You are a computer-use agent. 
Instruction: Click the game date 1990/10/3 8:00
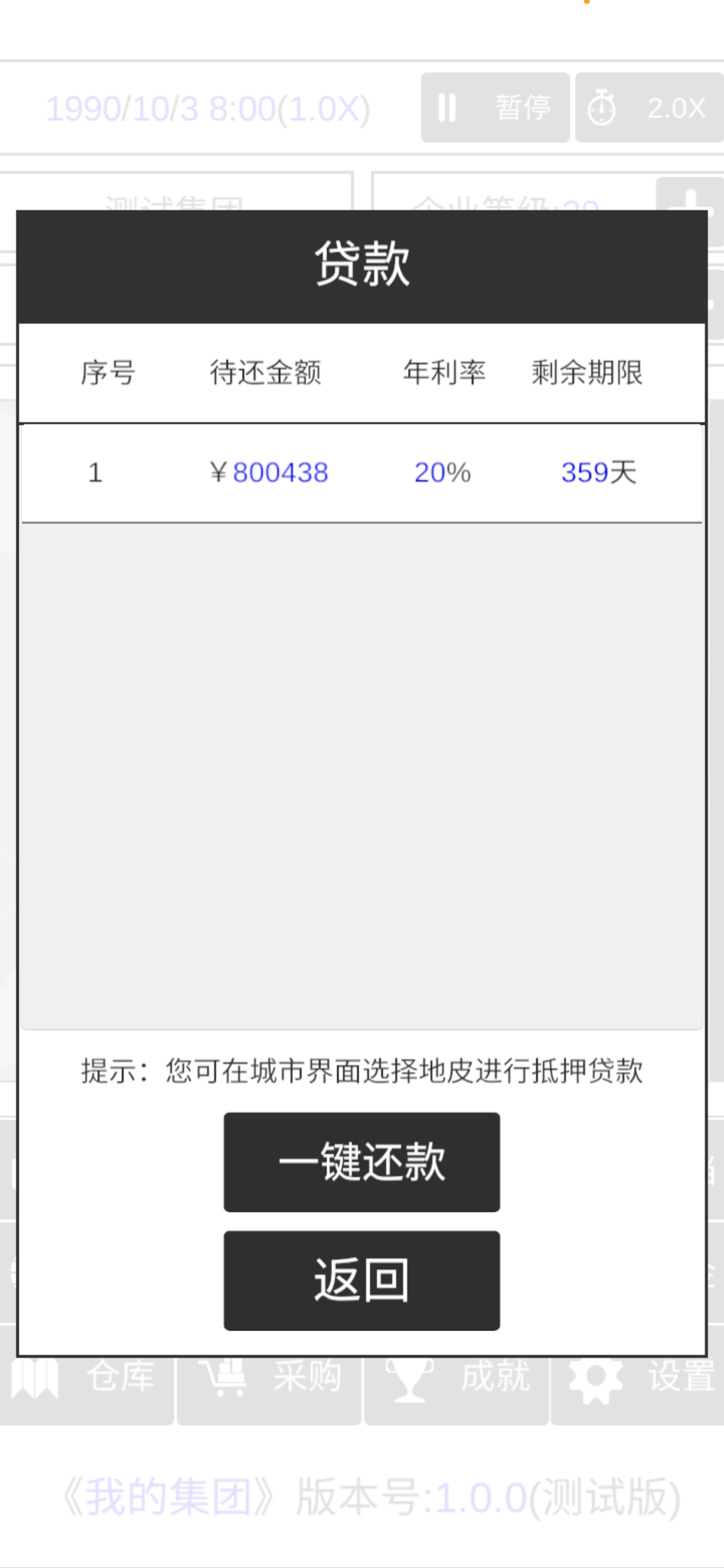tap(208, 107)
